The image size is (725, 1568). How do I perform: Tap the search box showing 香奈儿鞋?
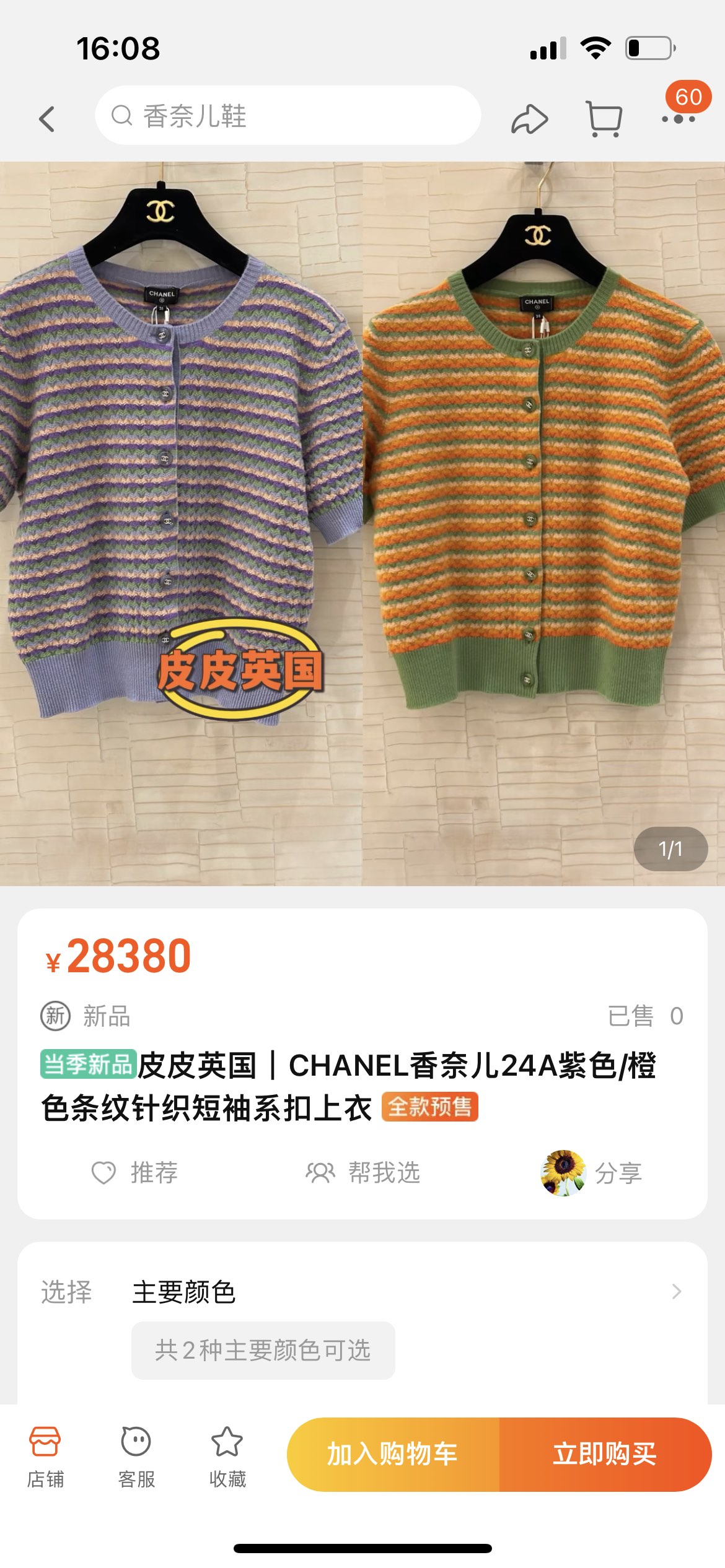(288, 116)
